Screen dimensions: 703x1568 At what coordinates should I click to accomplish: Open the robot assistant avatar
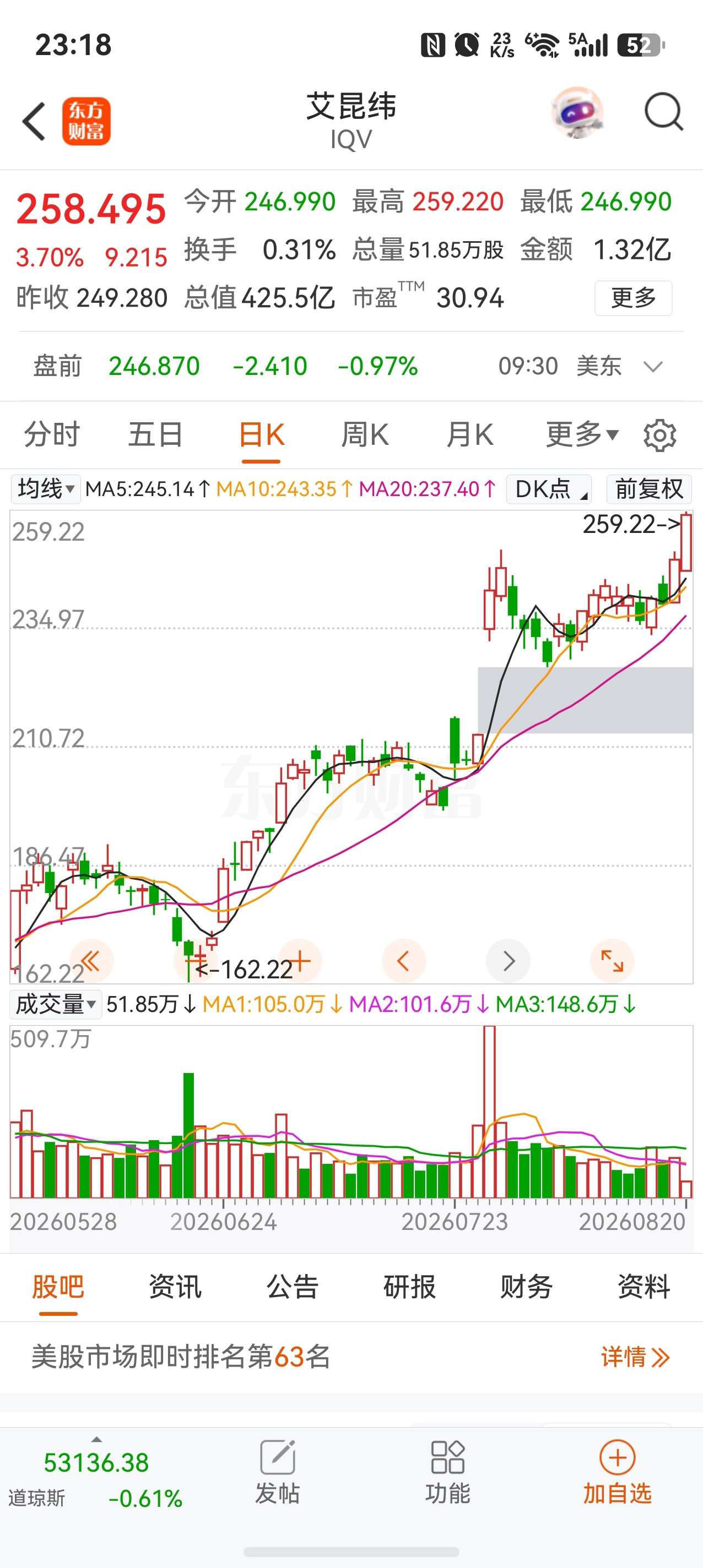click(x=577, y=113)
